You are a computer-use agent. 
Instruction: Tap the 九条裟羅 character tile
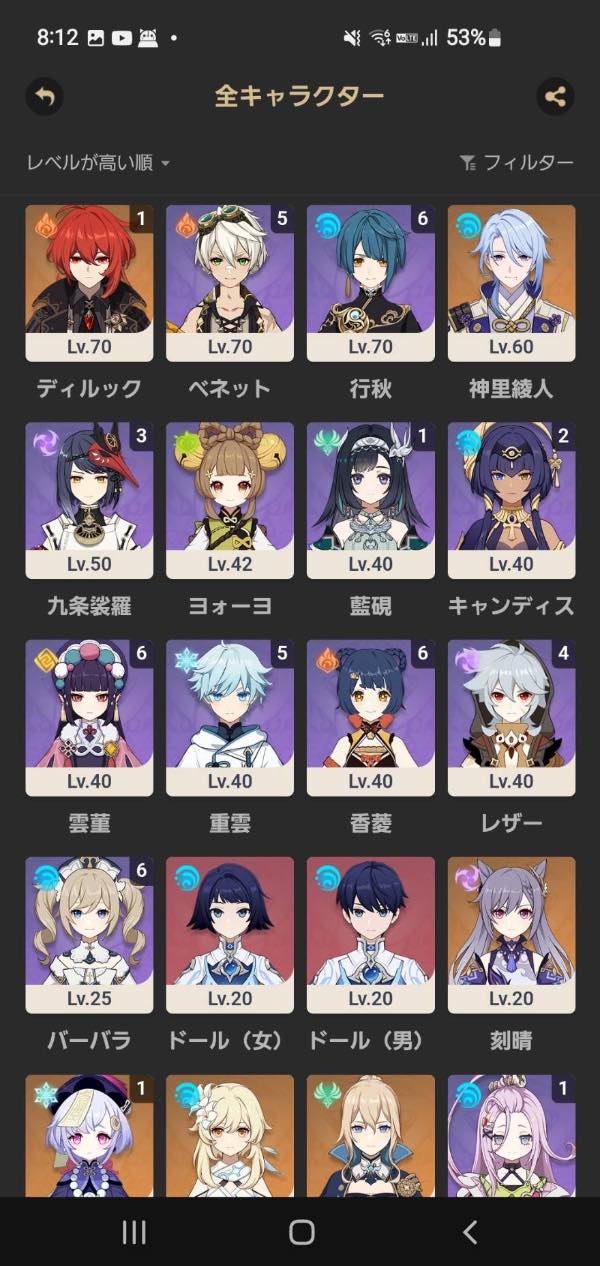tap(89, 500)
